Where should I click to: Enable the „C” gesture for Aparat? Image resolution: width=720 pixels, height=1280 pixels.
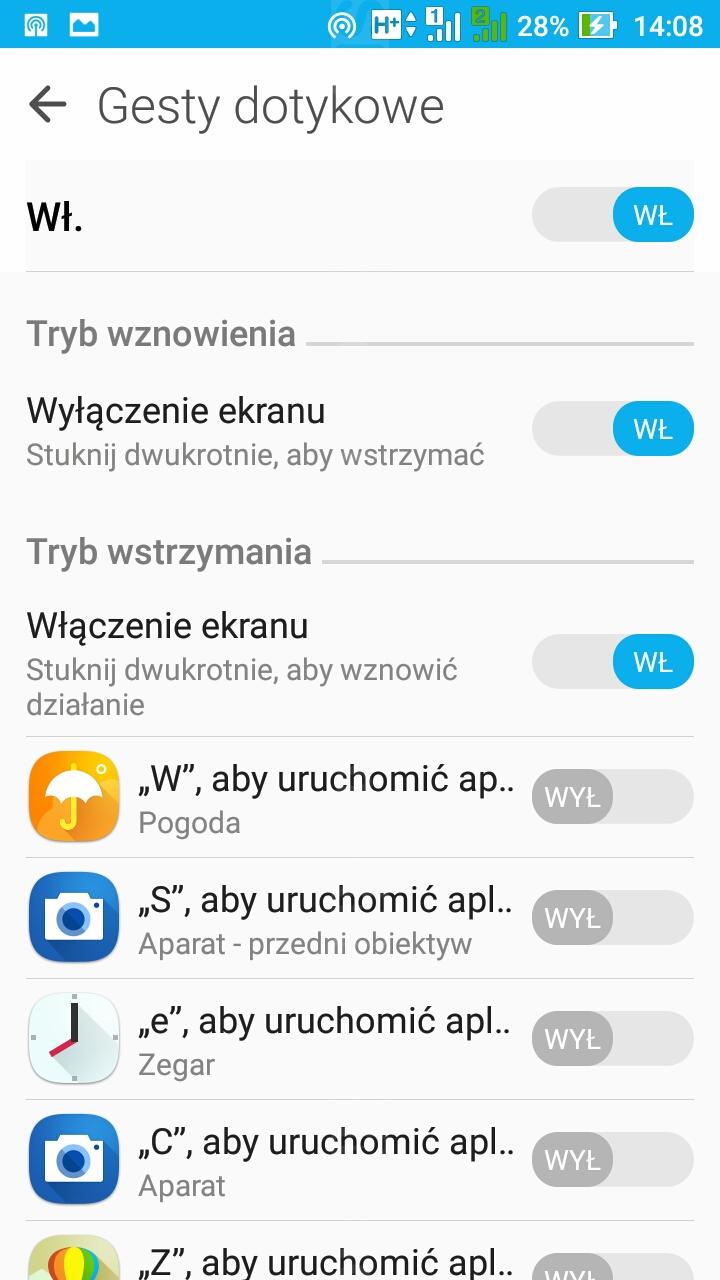pos(612,1160)
